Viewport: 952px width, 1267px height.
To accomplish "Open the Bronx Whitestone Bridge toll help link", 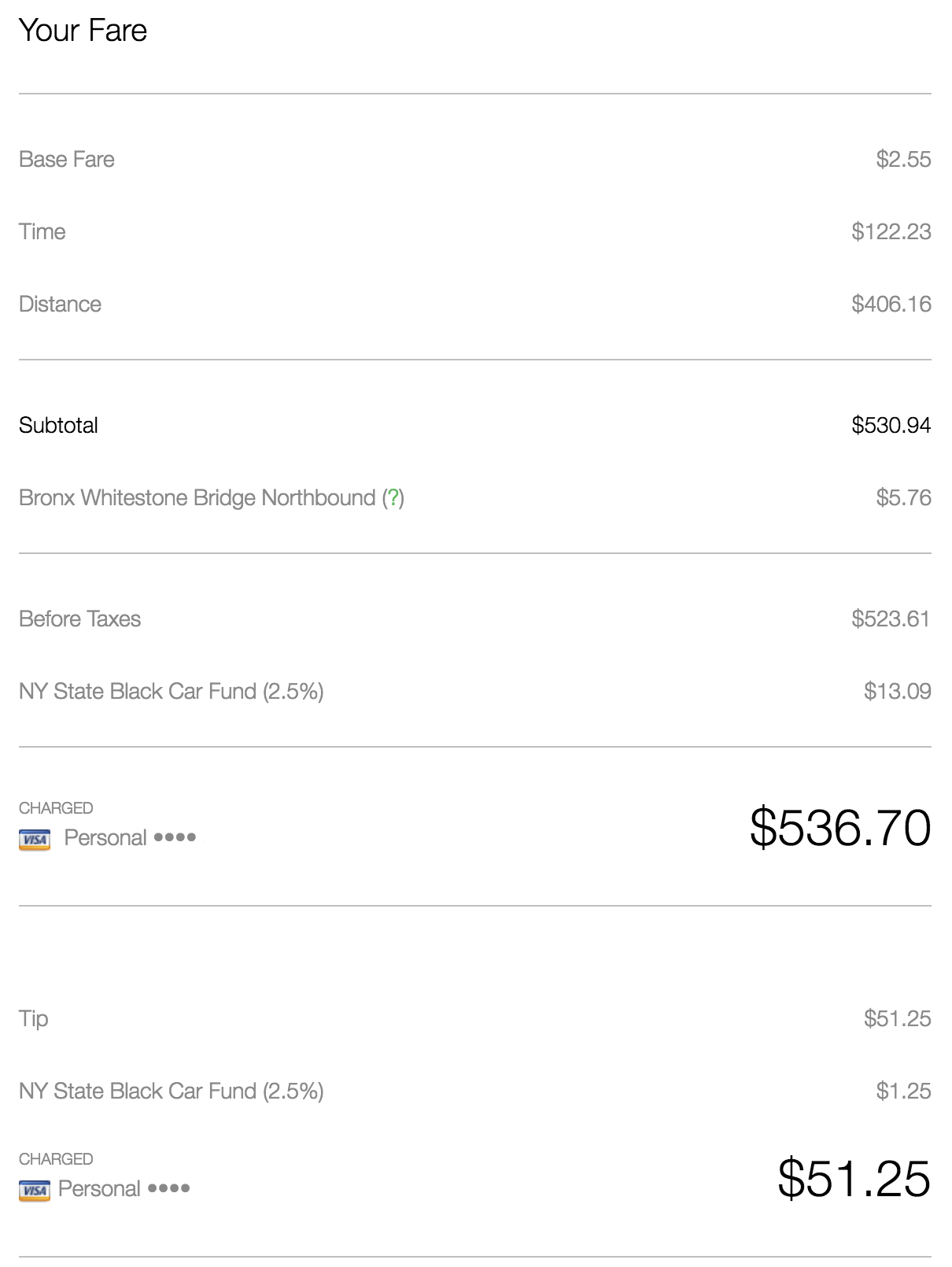I will click(393, 498).
